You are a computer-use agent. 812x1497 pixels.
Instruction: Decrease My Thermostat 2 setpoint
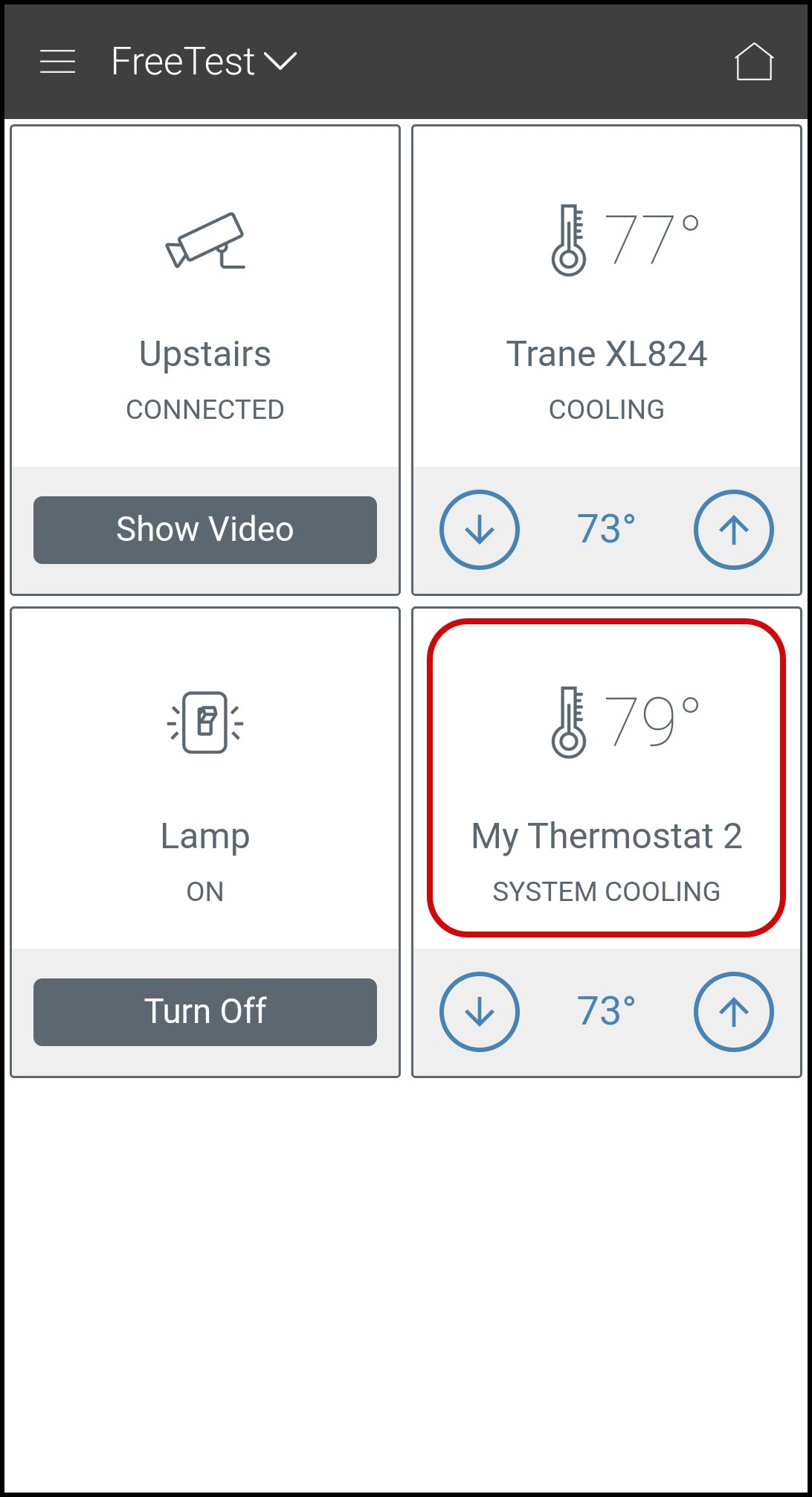480,1012
